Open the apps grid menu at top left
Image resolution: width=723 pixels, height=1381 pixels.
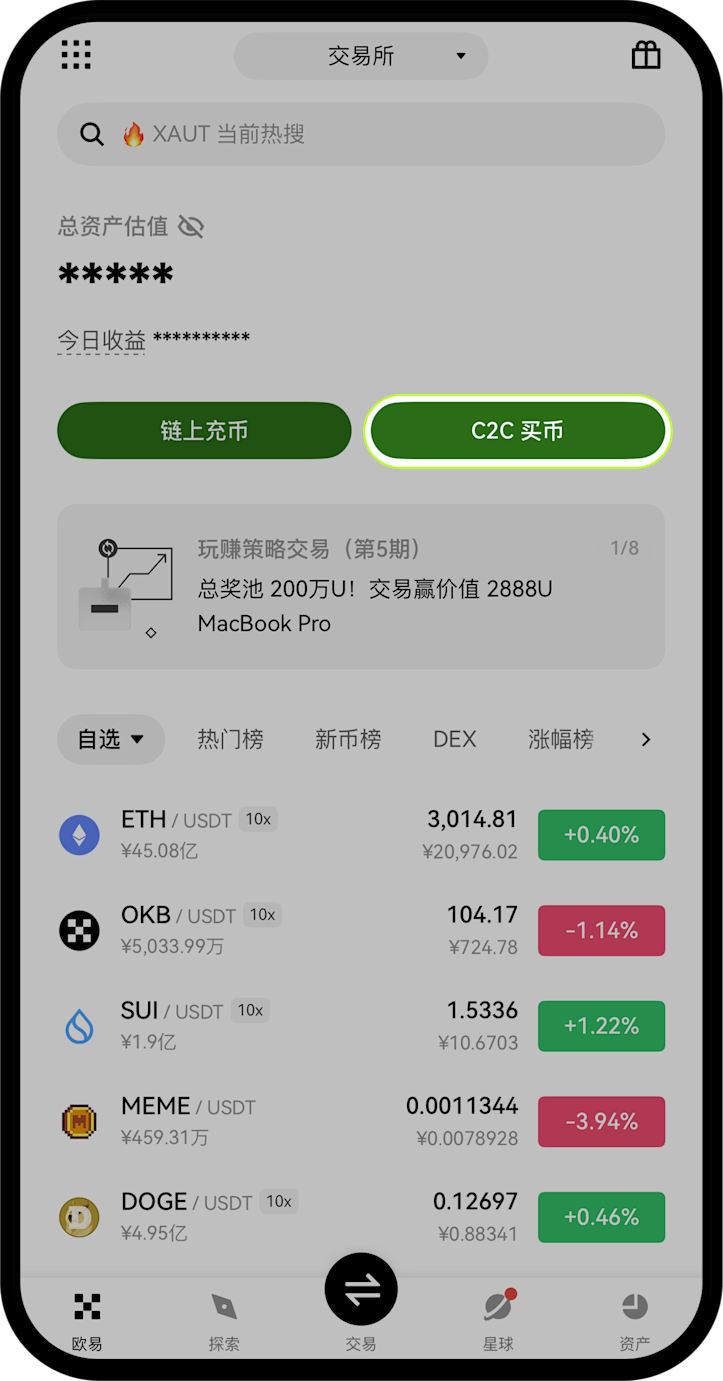[76, 55]
